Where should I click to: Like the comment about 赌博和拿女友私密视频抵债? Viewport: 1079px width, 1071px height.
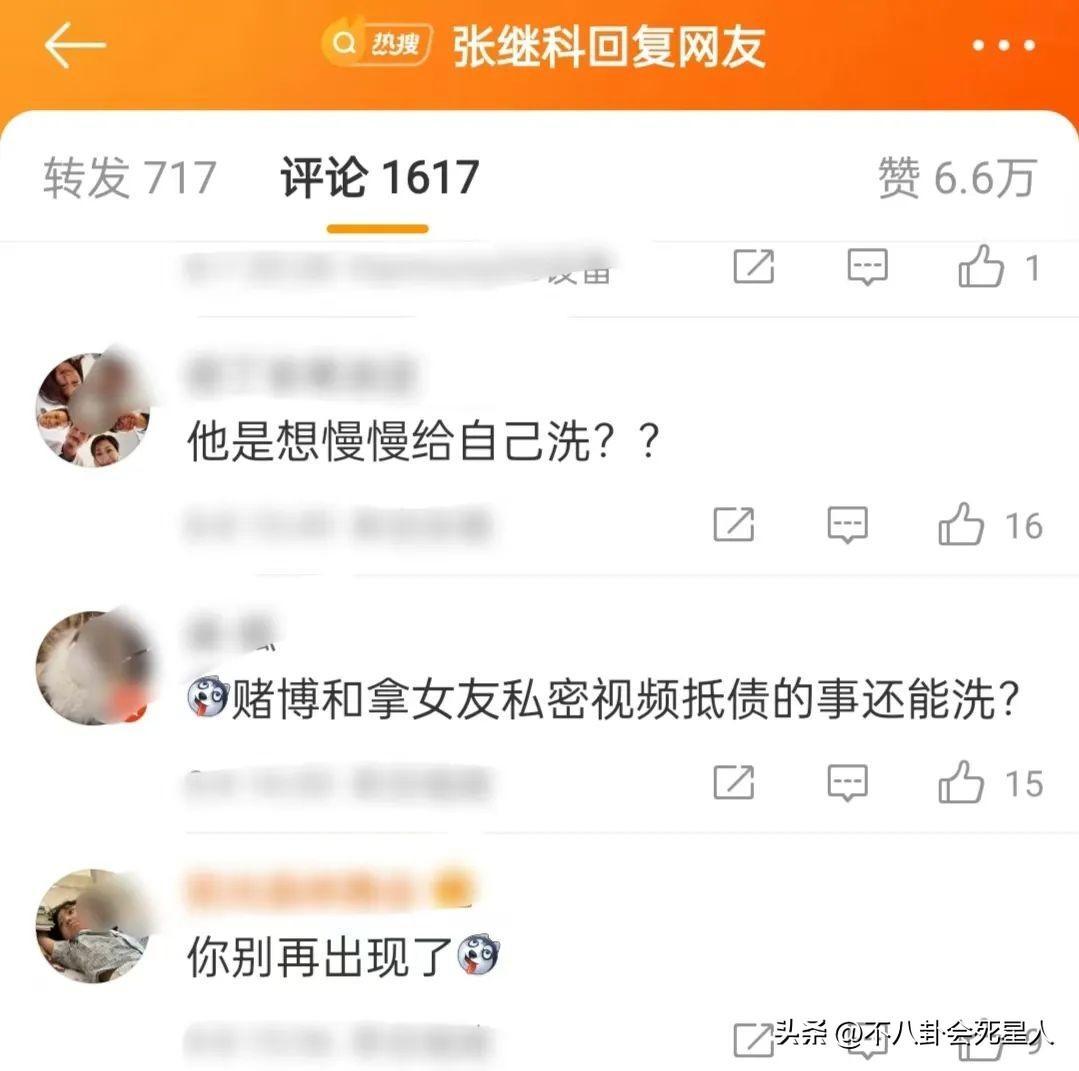(962, 783)
